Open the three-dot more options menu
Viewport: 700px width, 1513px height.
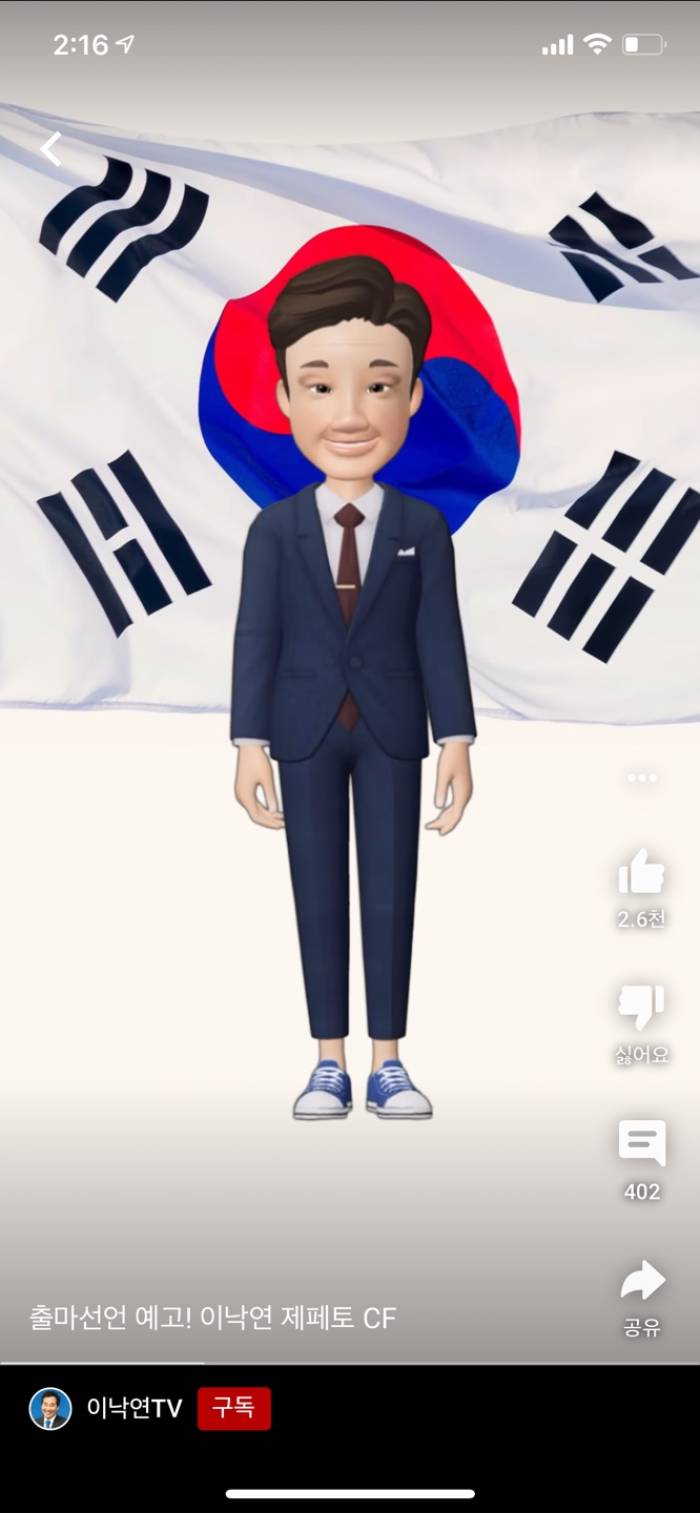tap(642, 778)
